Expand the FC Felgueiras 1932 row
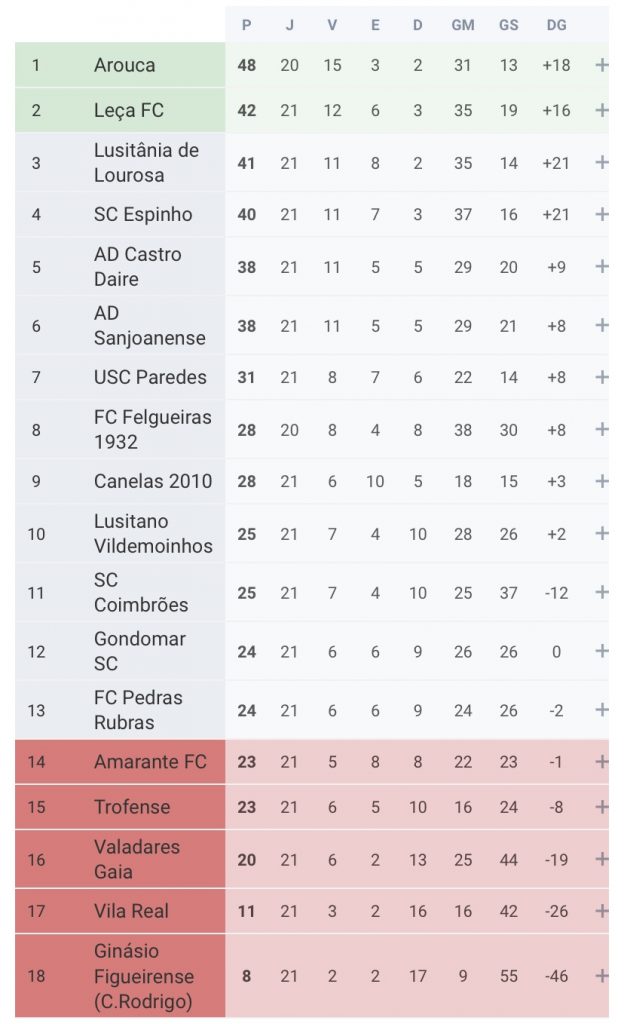The width and height of the screenshot is (624, 1024). (602, 428)
